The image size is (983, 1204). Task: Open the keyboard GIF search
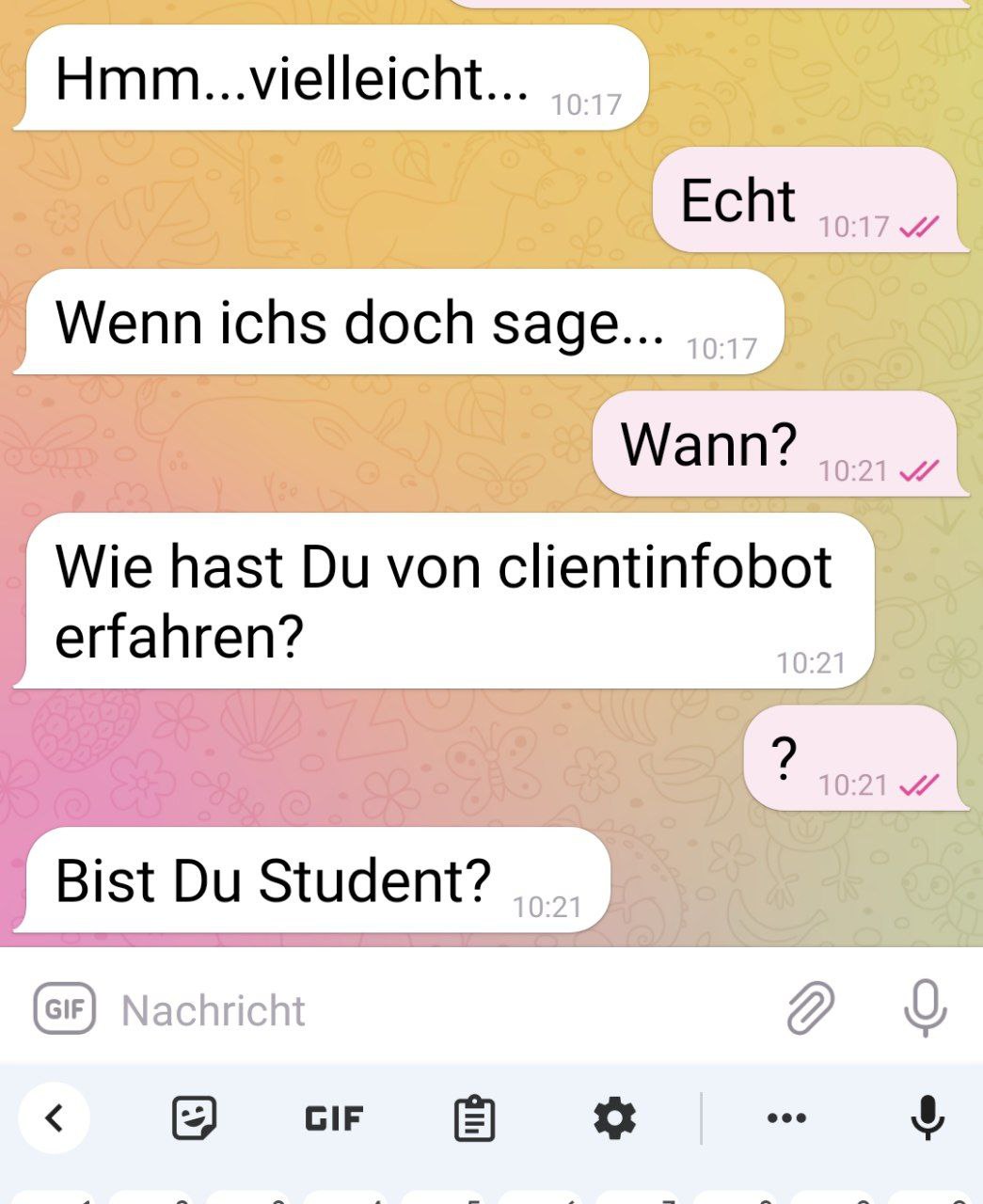click(x=334, y=1118)
